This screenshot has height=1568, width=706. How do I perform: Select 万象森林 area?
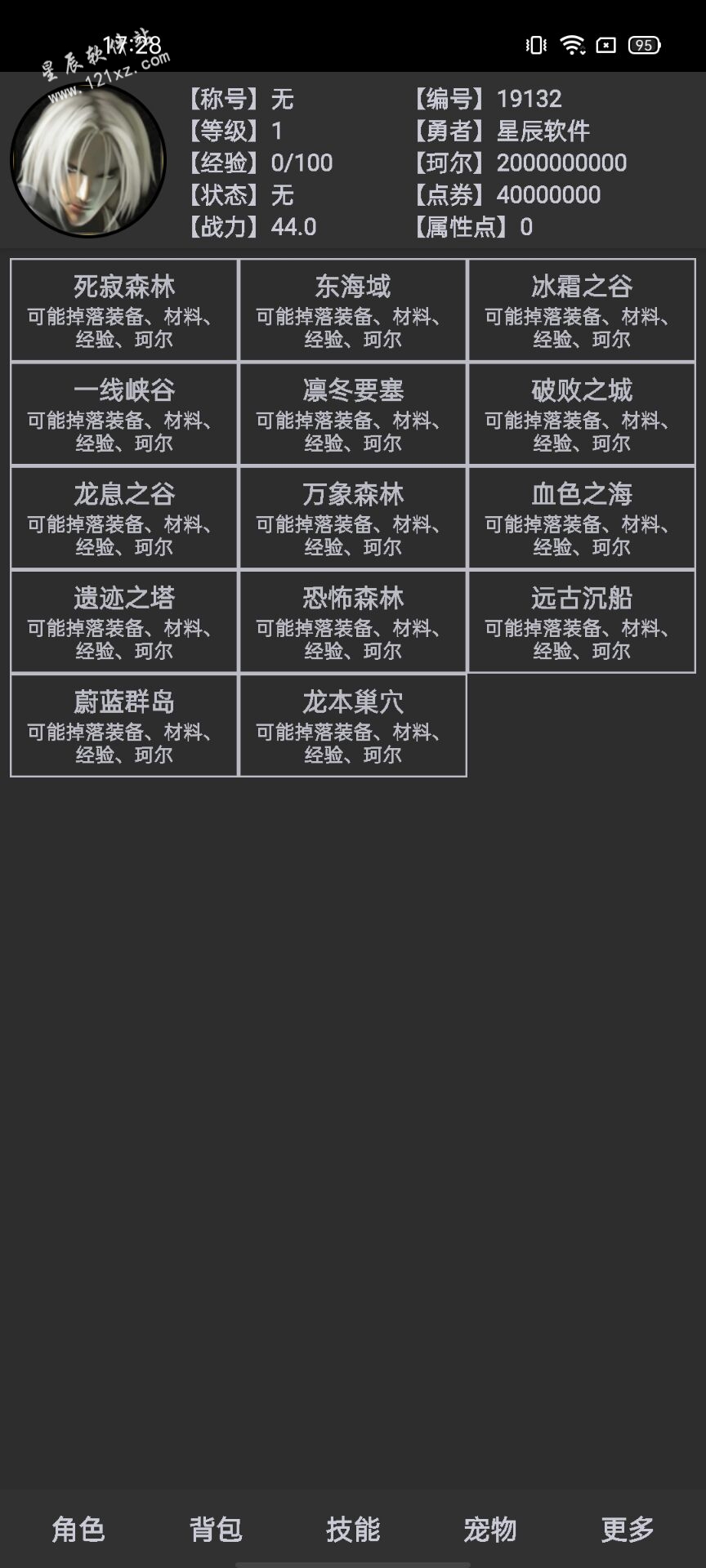point(353,518)
